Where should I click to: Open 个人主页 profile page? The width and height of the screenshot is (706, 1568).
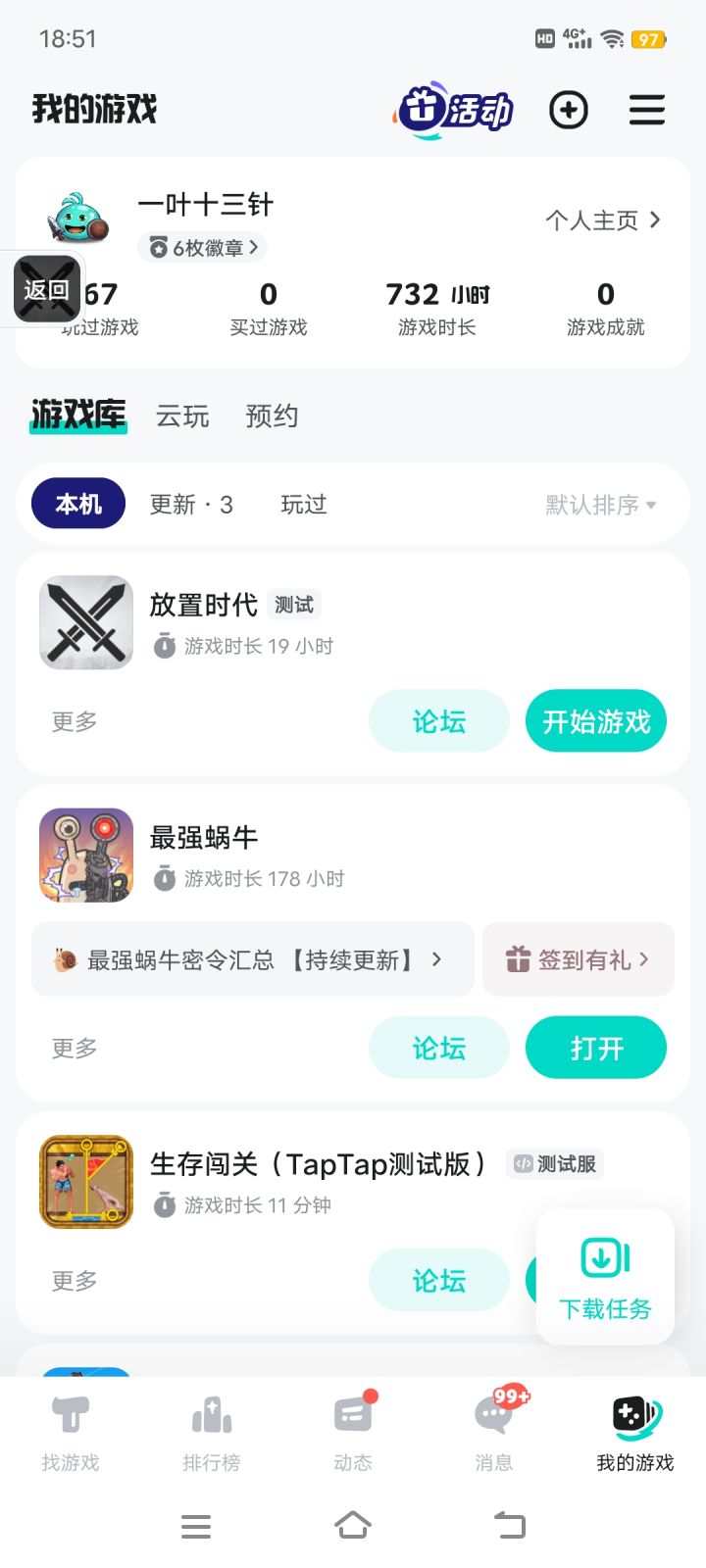pos(602,220)
